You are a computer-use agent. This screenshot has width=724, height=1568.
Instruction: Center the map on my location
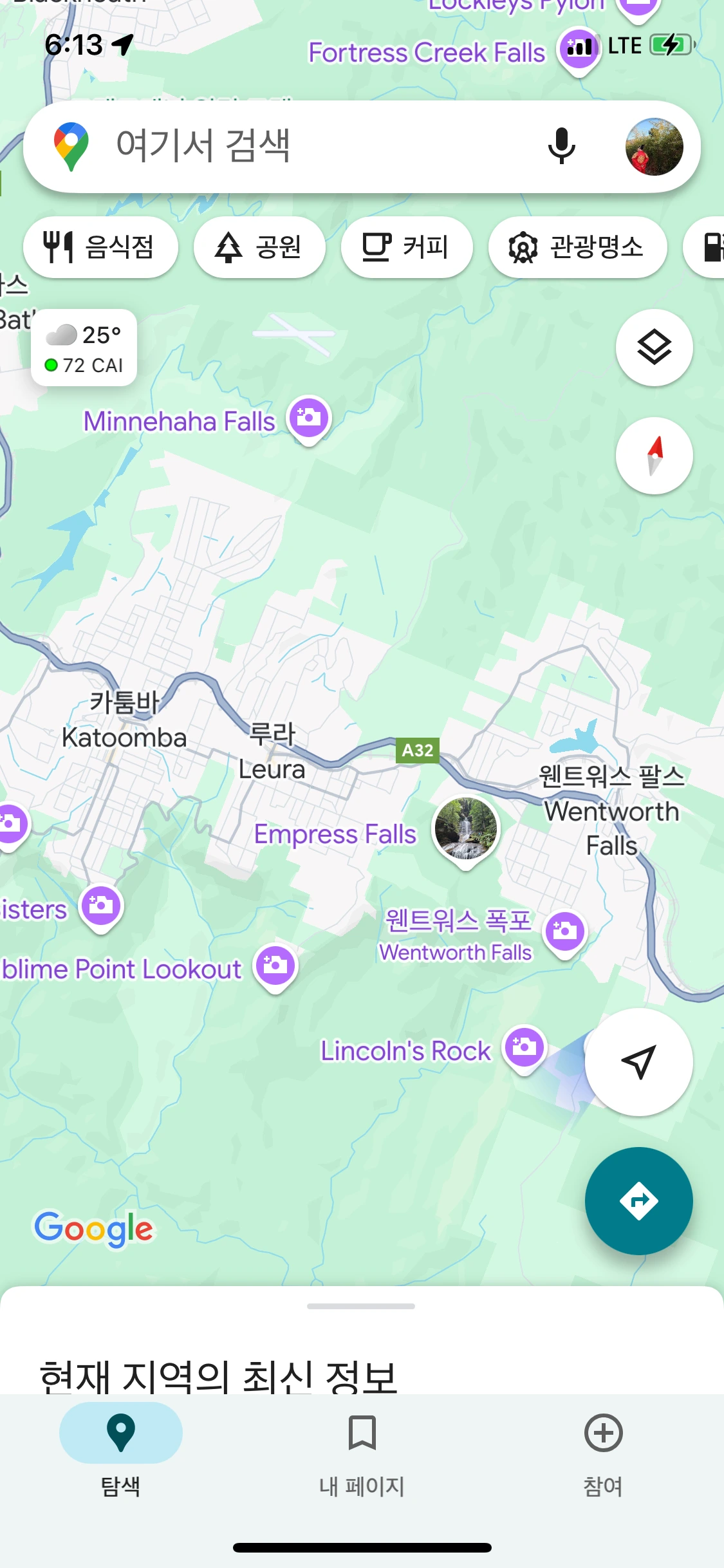click(x=638, y=1062)
